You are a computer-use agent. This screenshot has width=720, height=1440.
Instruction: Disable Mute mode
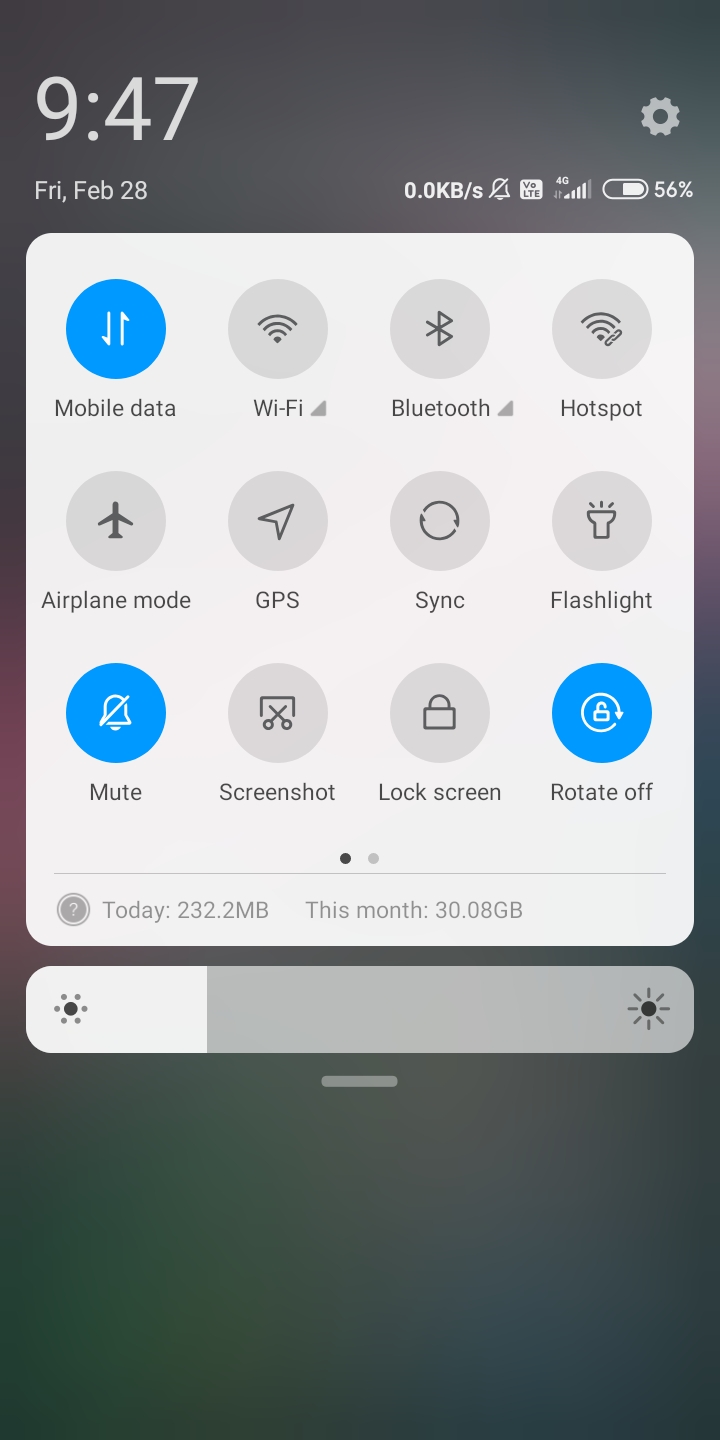coord(116,713)
